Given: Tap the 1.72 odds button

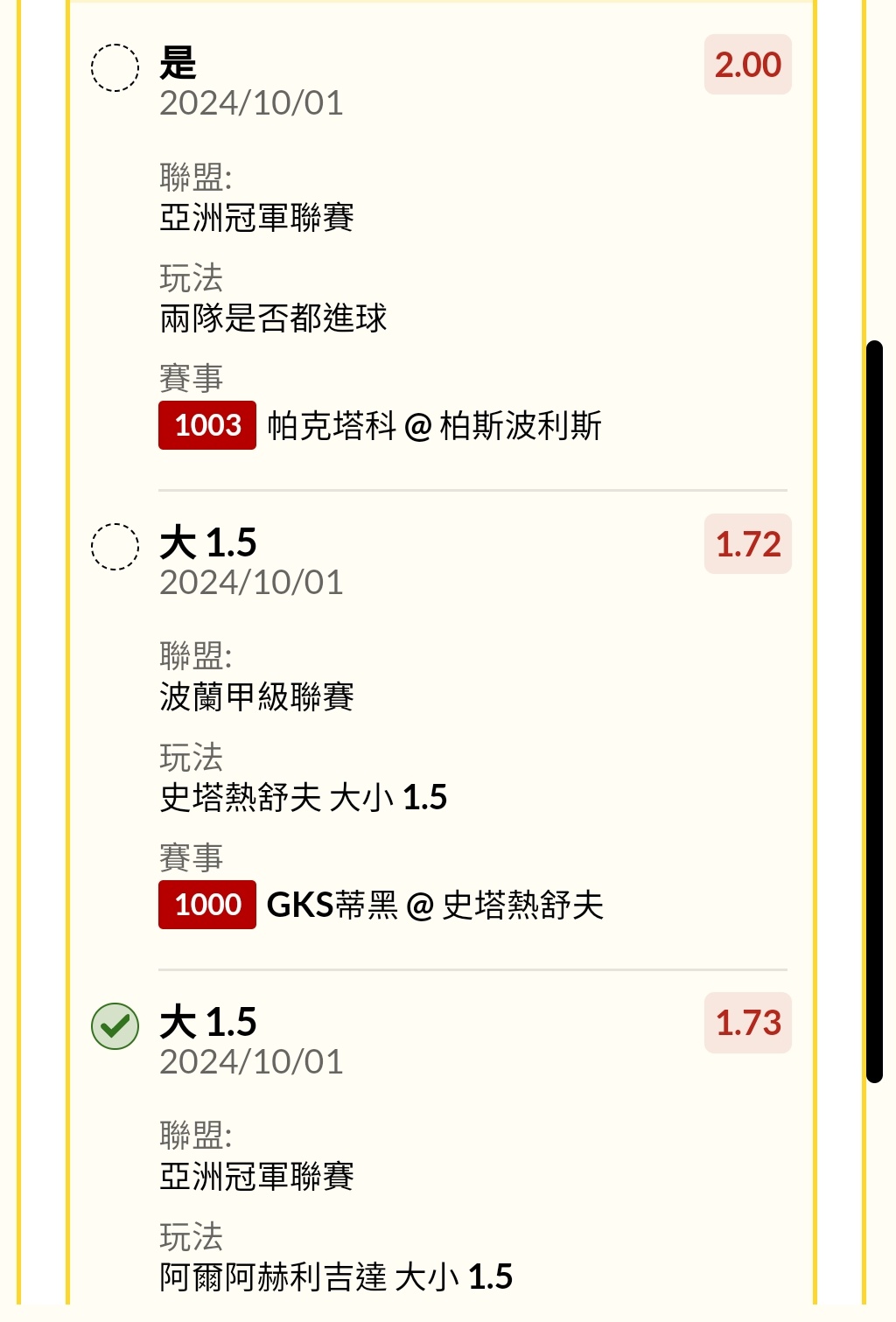Looking at the screenshot, I should 747,544.
